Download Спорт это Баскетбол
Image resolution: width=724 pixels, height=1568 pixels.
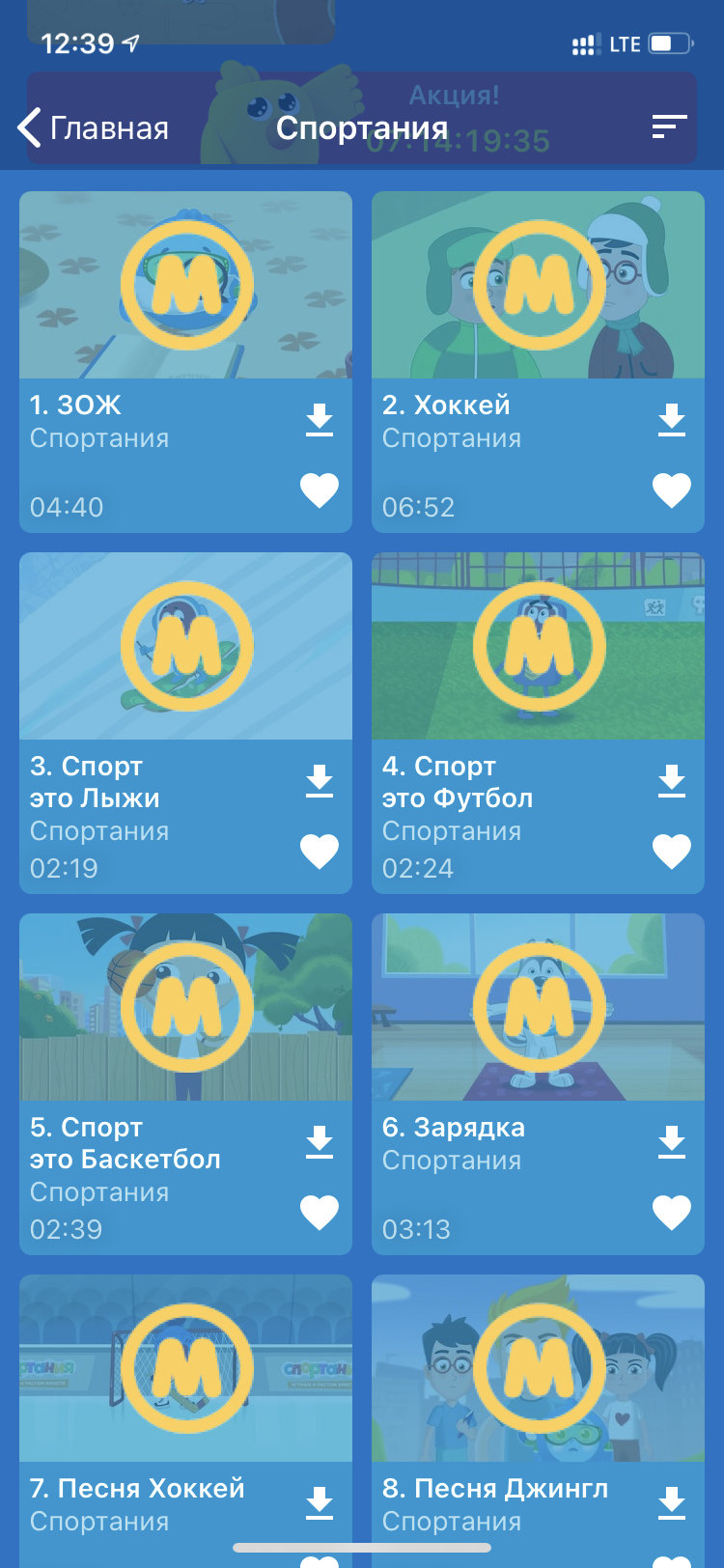(320, 1142)
